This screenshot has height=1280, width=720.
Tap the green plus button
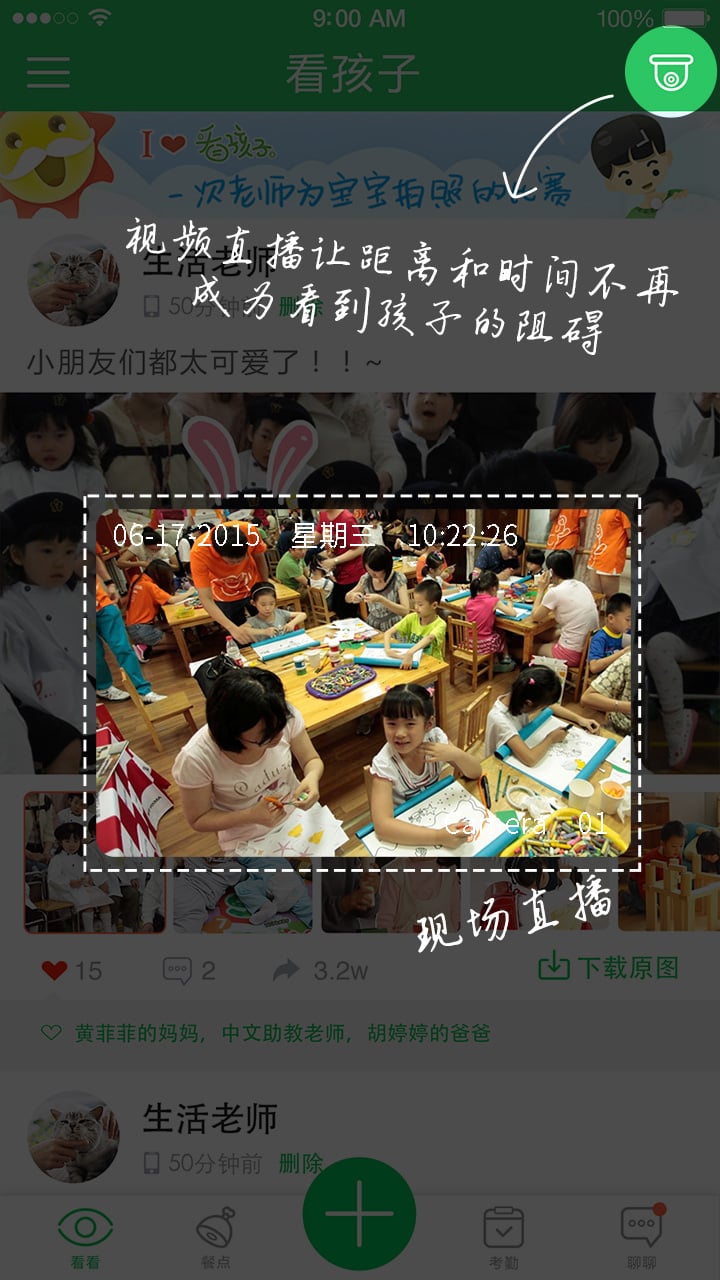pyautogui.click(x=359, y=1214)
